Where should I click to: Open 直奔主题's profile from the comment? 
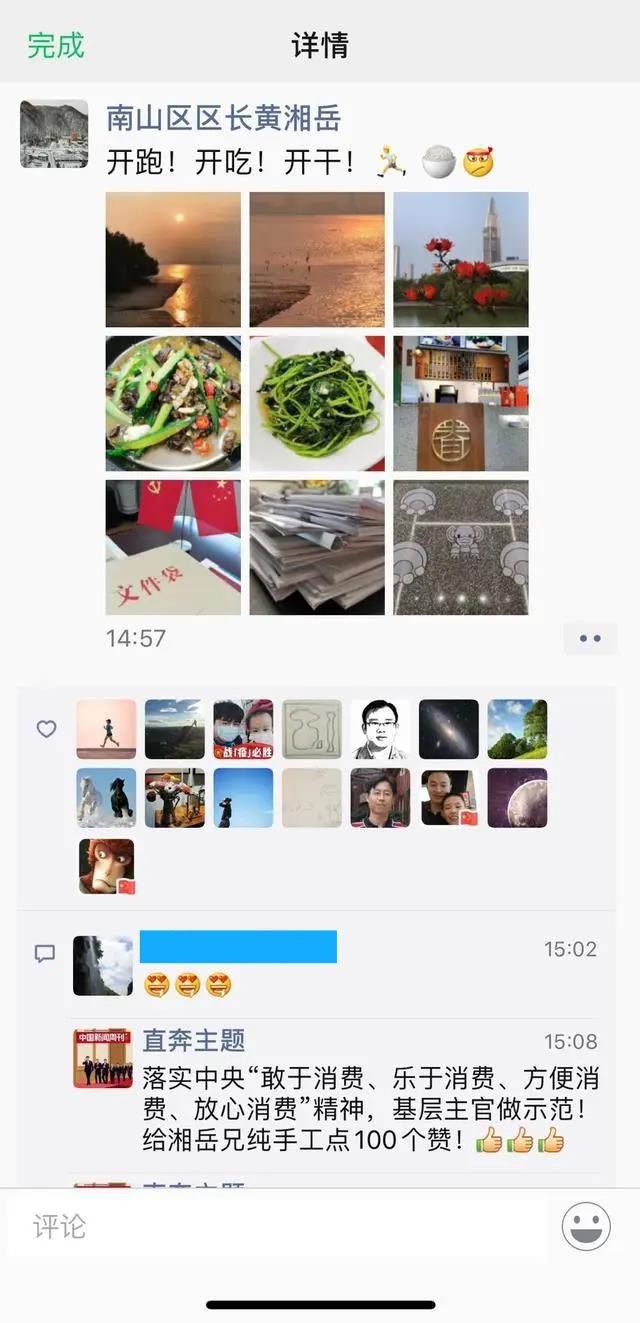pyautogui.click(x=193, y=1041)
